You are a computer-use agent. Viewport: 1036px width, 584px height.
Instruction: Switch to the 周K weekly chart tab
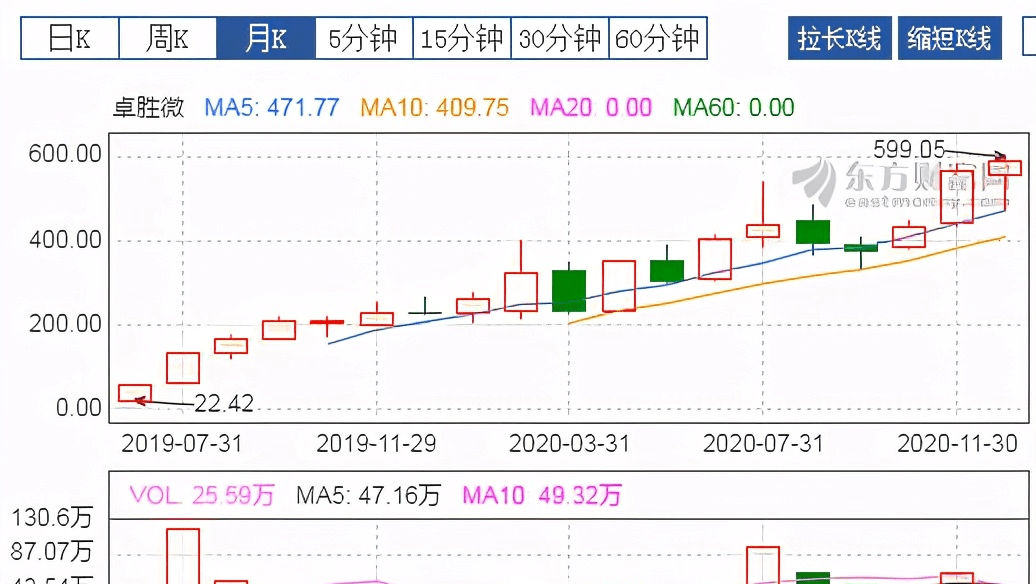167,38
